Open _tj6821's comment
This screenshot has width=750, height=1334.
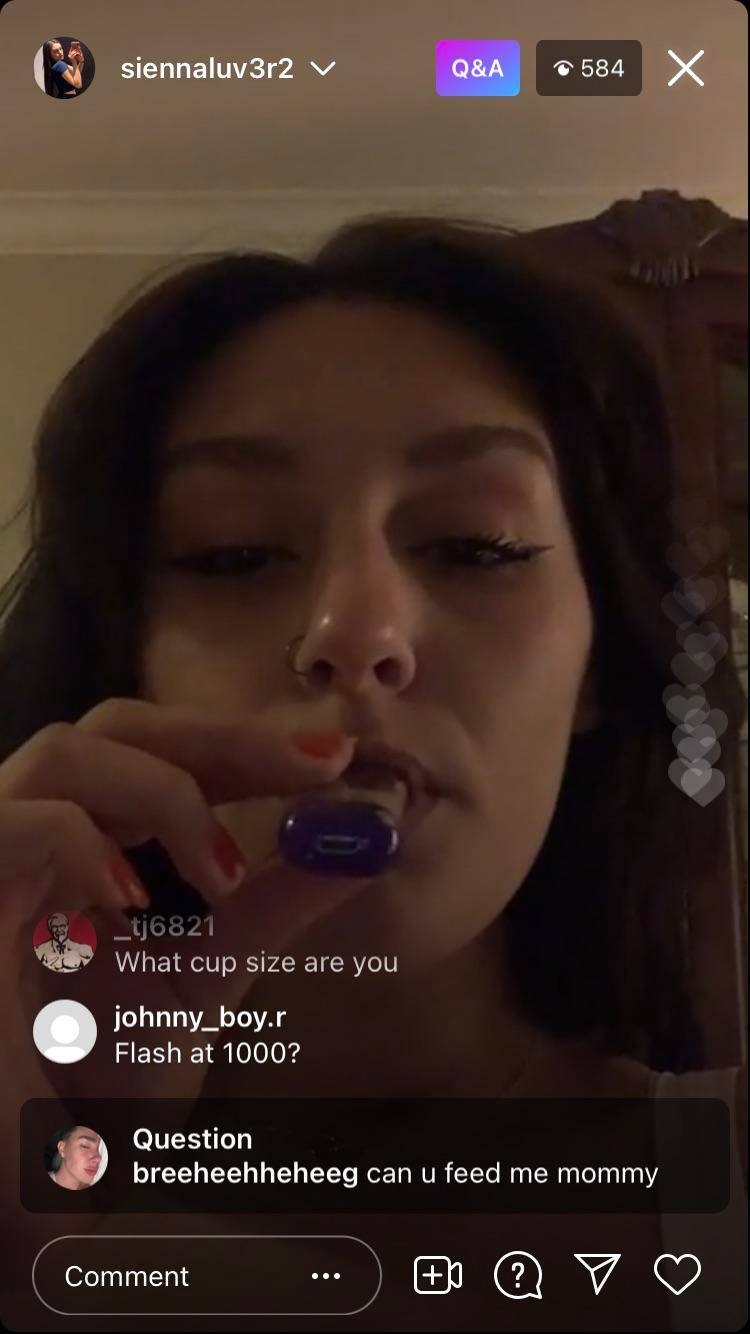click(255, 945)
